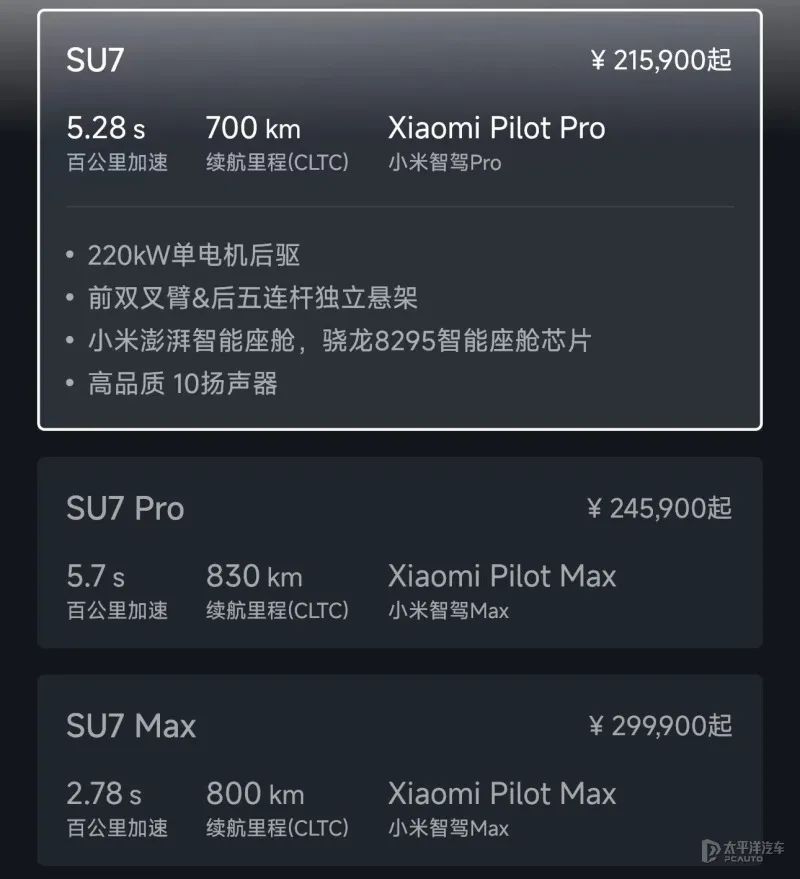Select the SU7 base model card

[x=400, y=220]
